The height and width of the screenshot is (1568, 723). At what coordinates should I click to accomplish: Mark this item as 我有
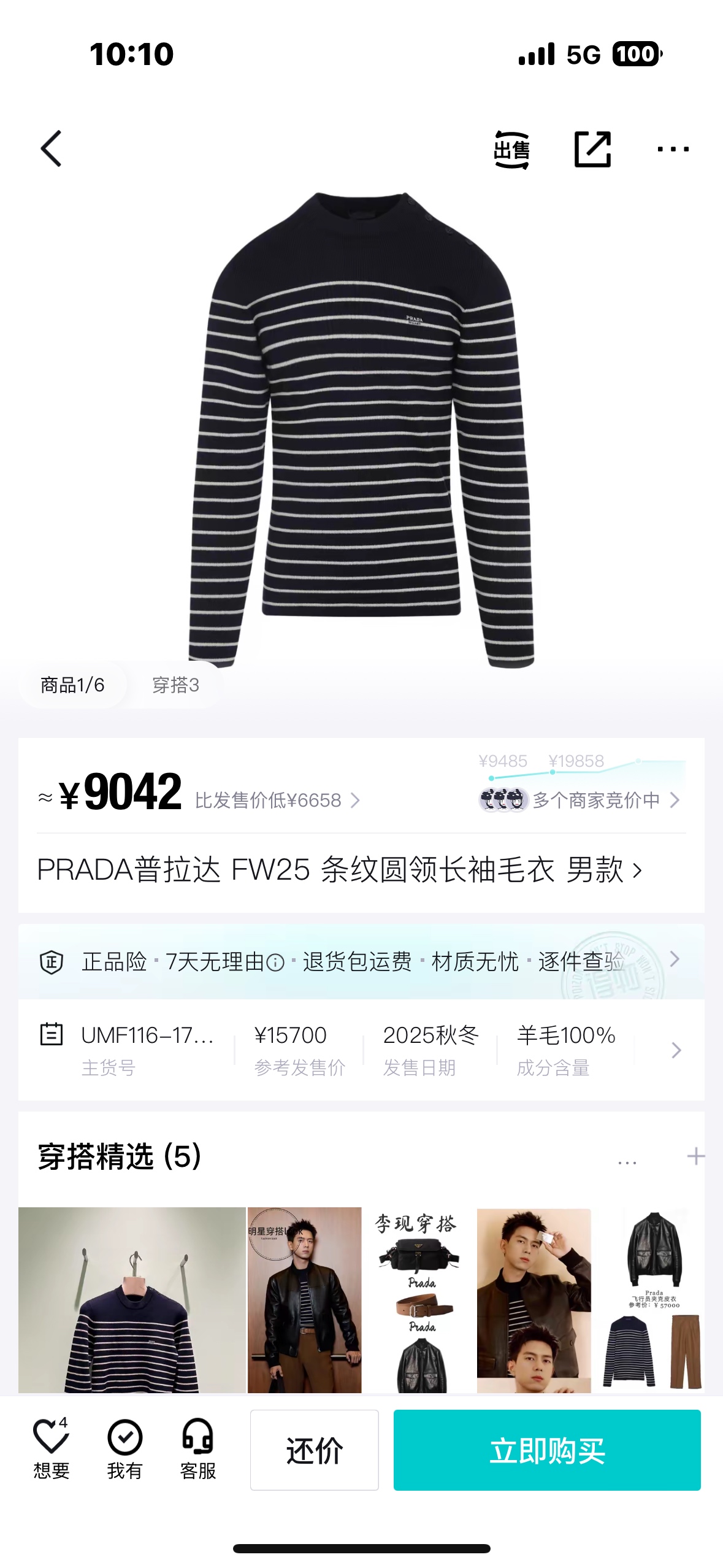(124, 1449)
